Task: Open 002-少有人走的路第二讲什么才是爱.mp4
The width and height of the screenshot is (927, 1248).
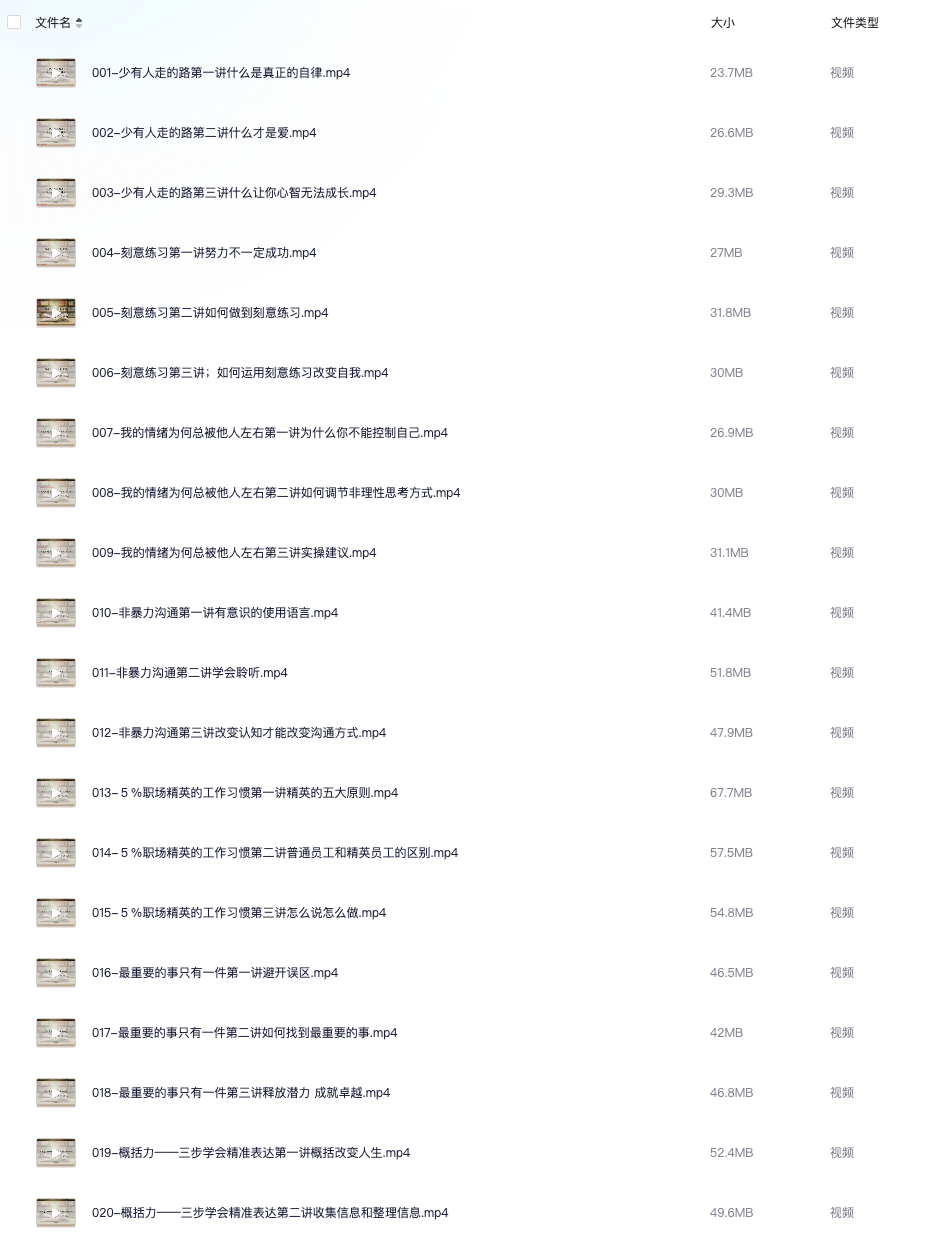Action: point(203,133)
